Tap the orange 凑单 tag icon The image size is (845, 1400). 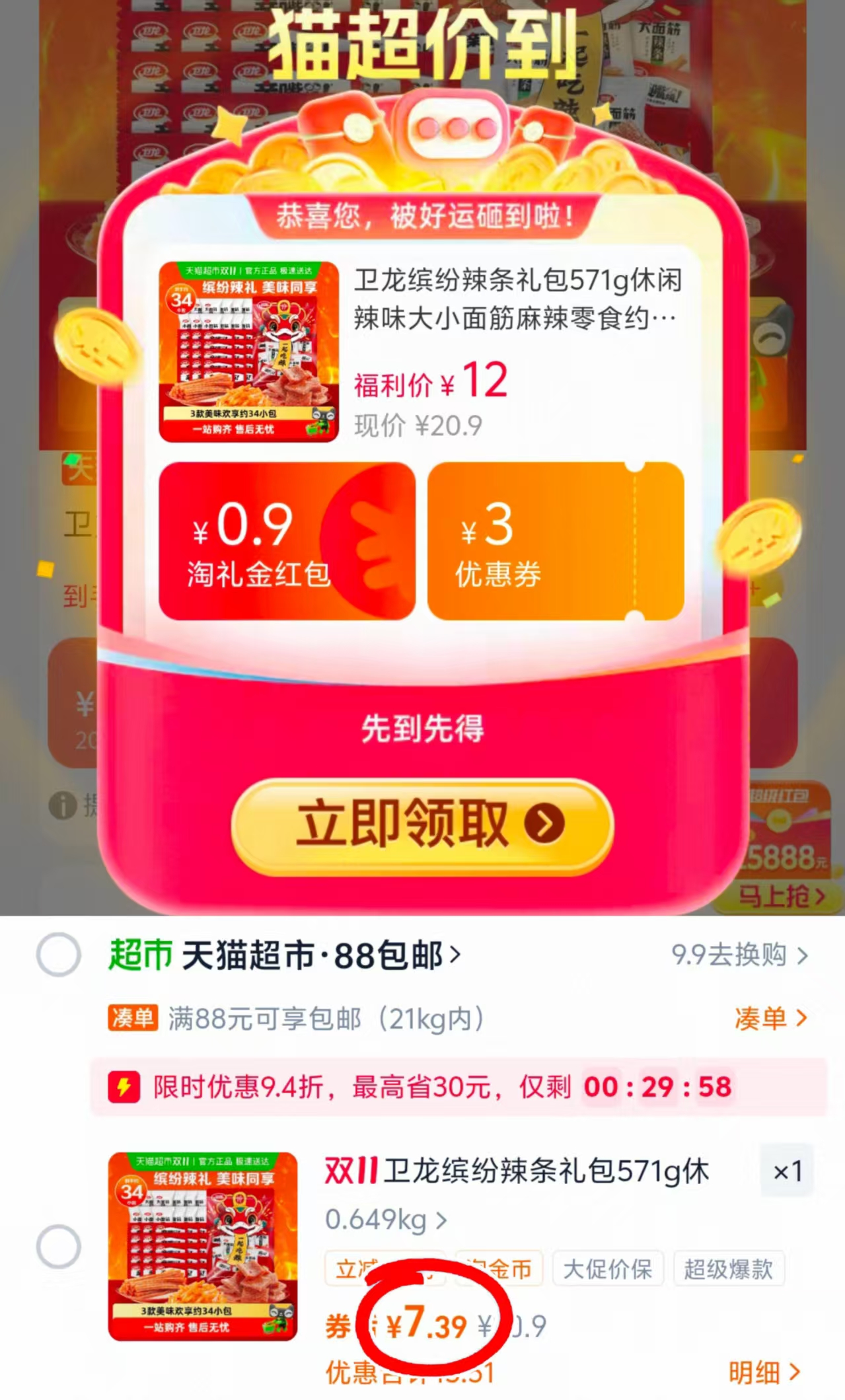pyautogui.click(x=135, y=1018)
